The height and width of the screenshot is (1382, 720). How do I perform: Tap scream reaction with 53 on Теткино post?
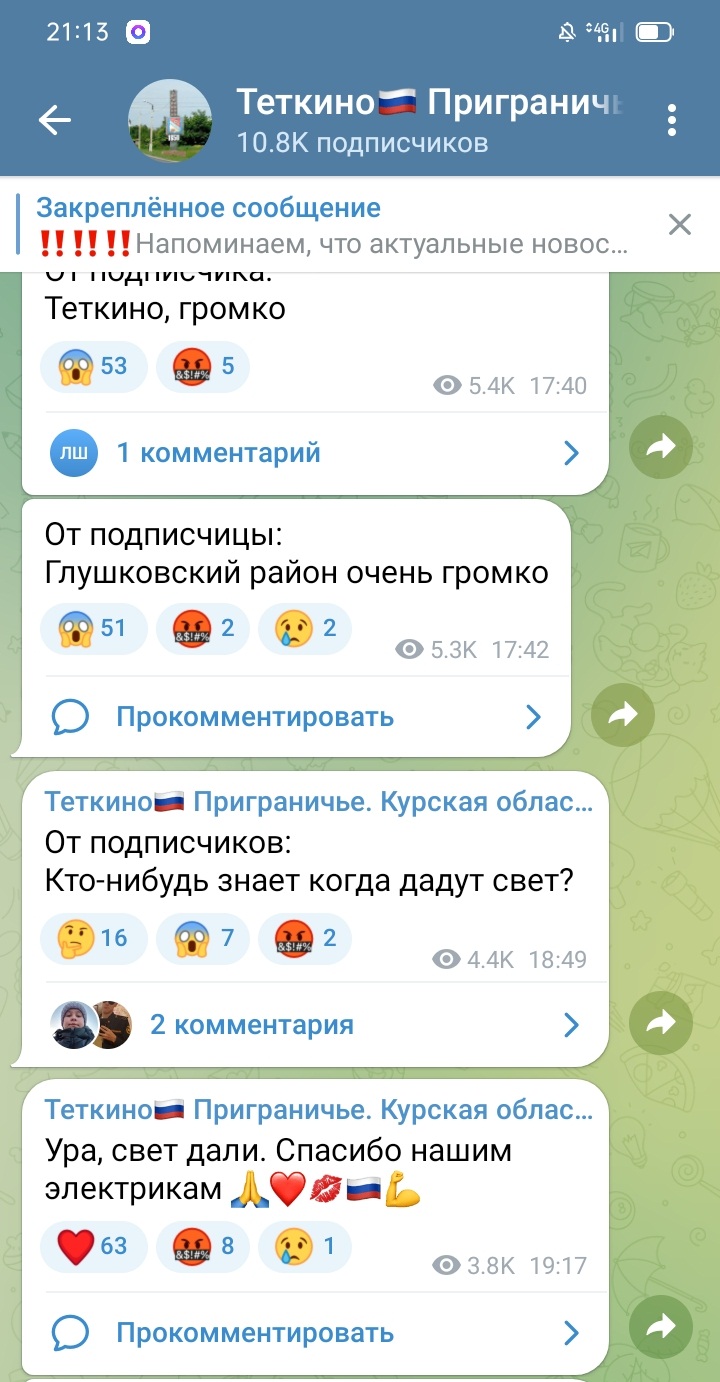click(94, 366)
